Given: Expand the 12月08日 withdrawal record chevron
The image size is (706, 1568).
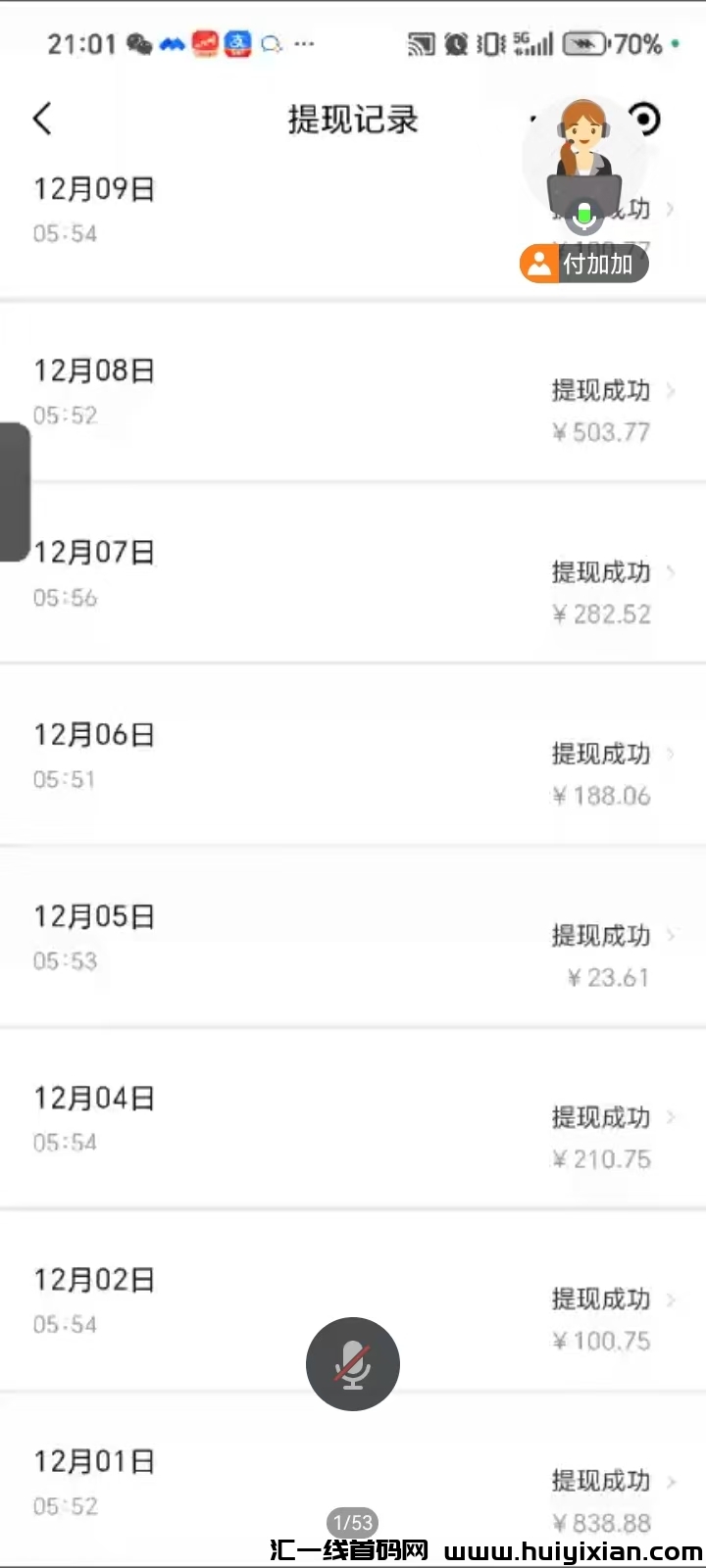Looking at the screenshot, I should [x=673, y=391].
